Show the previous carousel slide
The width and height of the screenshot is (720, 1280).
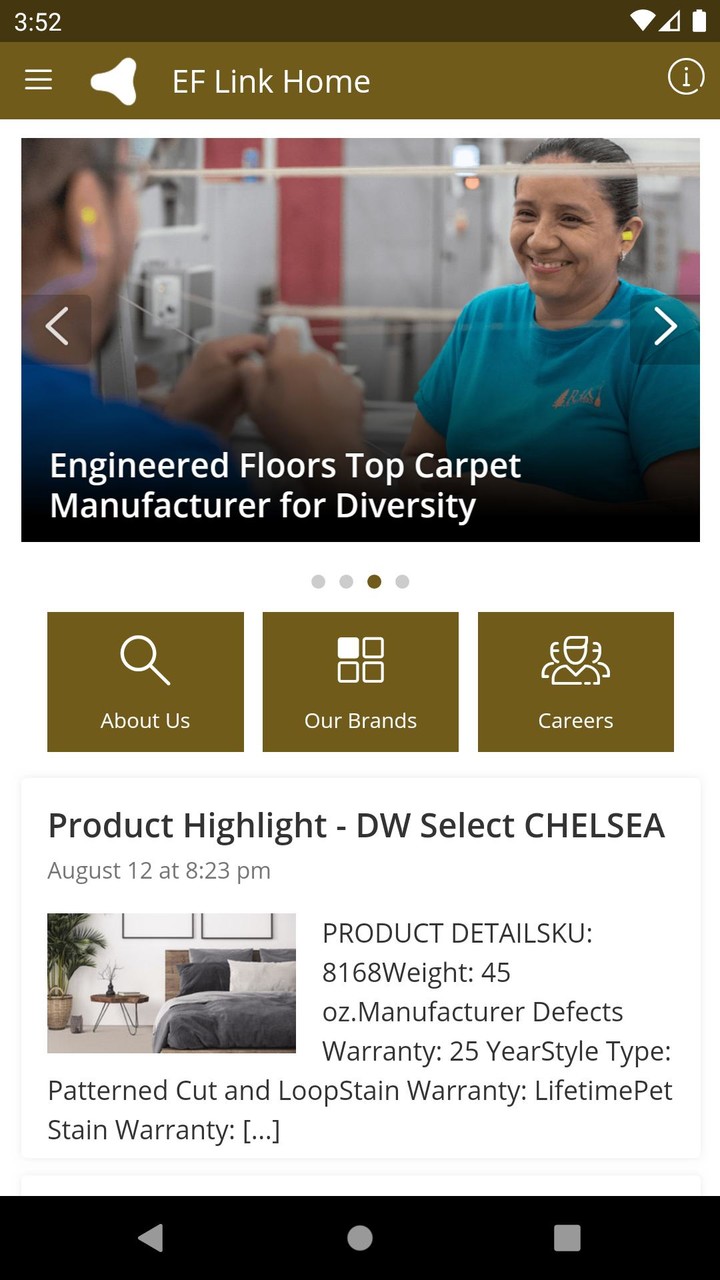(x=57, y=327)
